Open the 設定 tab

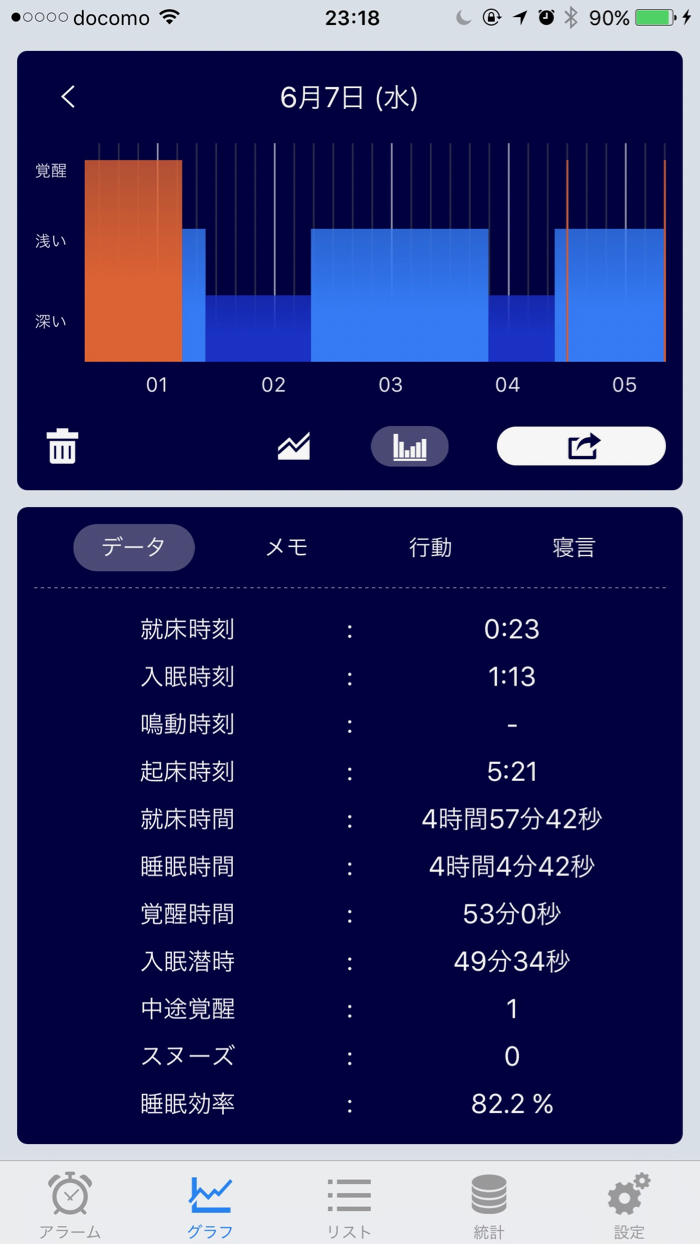click(x=629, y=1204)
